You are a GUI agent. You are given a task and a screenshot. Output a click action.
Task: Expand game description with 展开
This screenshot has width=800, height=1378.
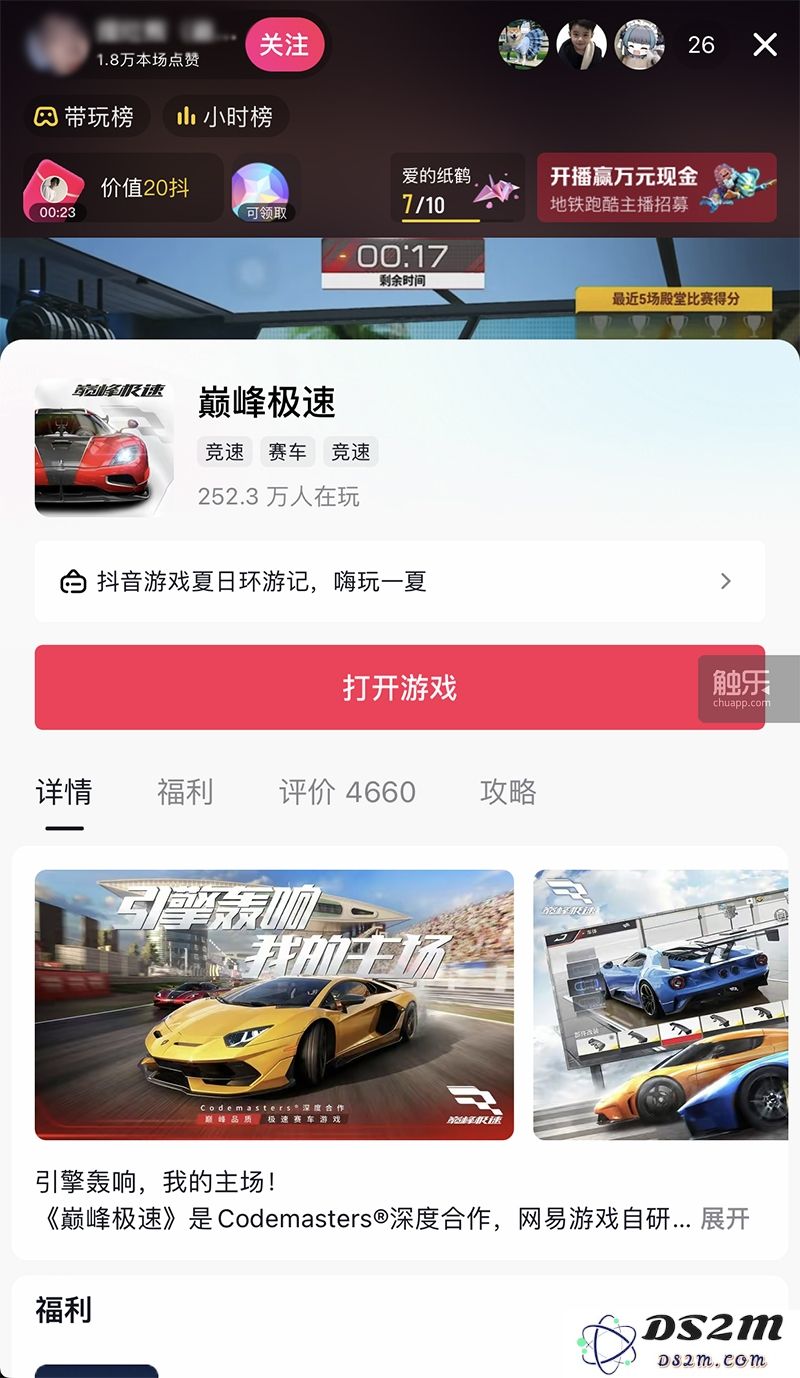point(725,1219)
